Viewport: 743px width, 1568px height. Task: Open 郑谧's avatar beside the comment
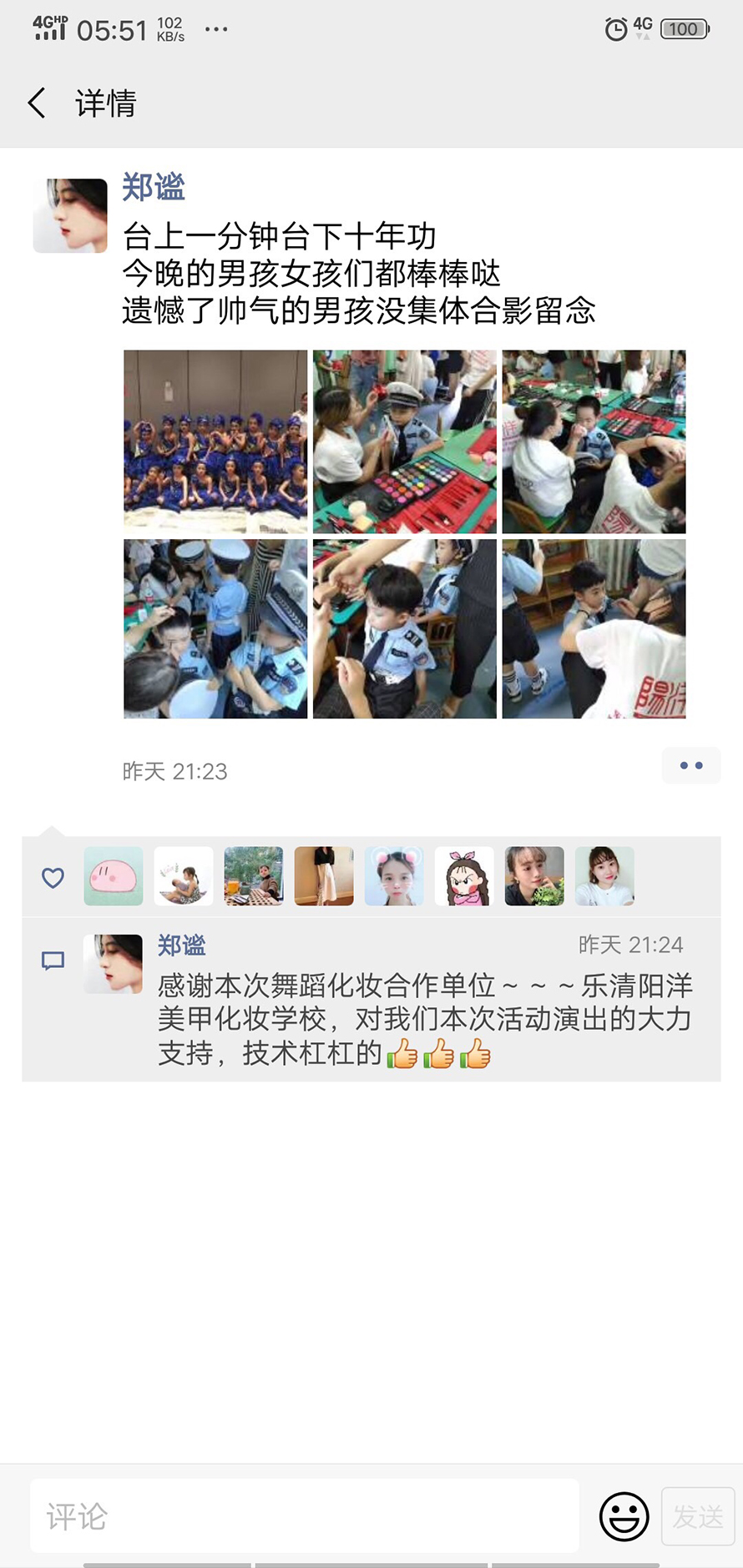[x=113, y=964]
